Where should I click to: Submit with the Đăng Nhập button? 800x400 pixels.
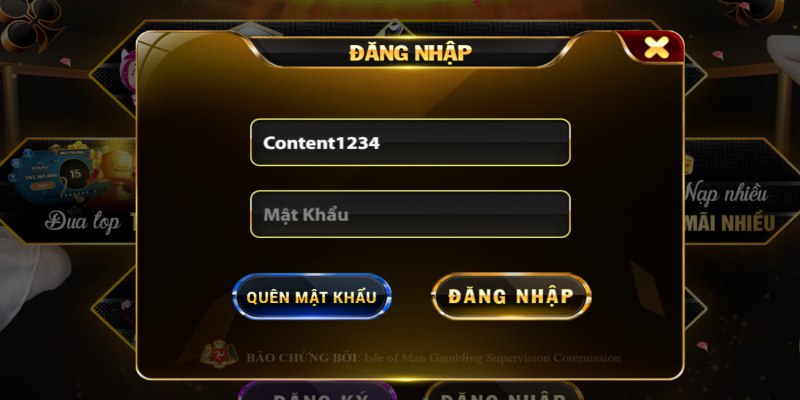[511, 296]
